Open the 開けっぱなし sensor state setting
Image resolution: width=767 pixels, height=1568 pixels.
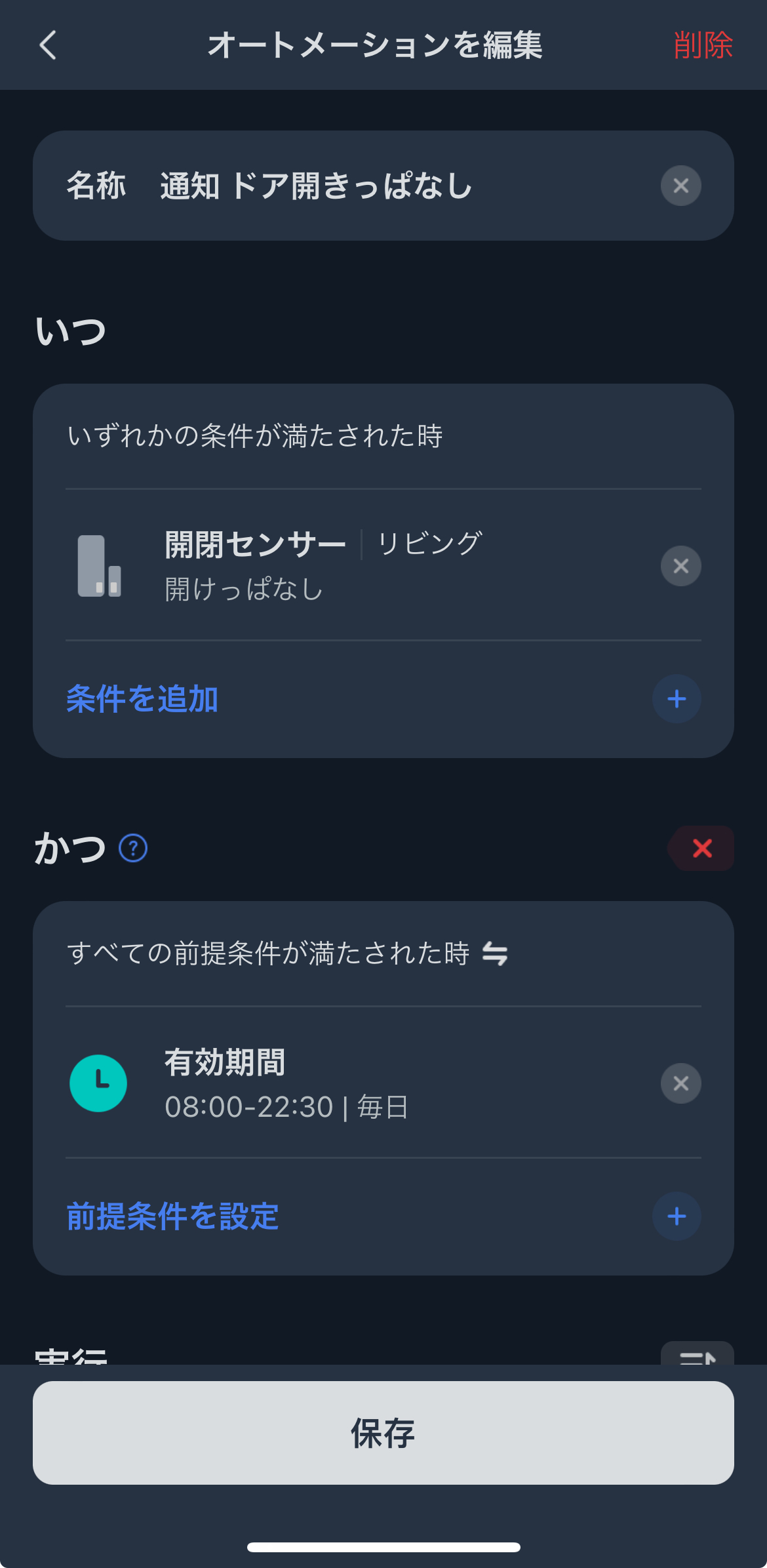pyautogui.click(x=243, y=590)
